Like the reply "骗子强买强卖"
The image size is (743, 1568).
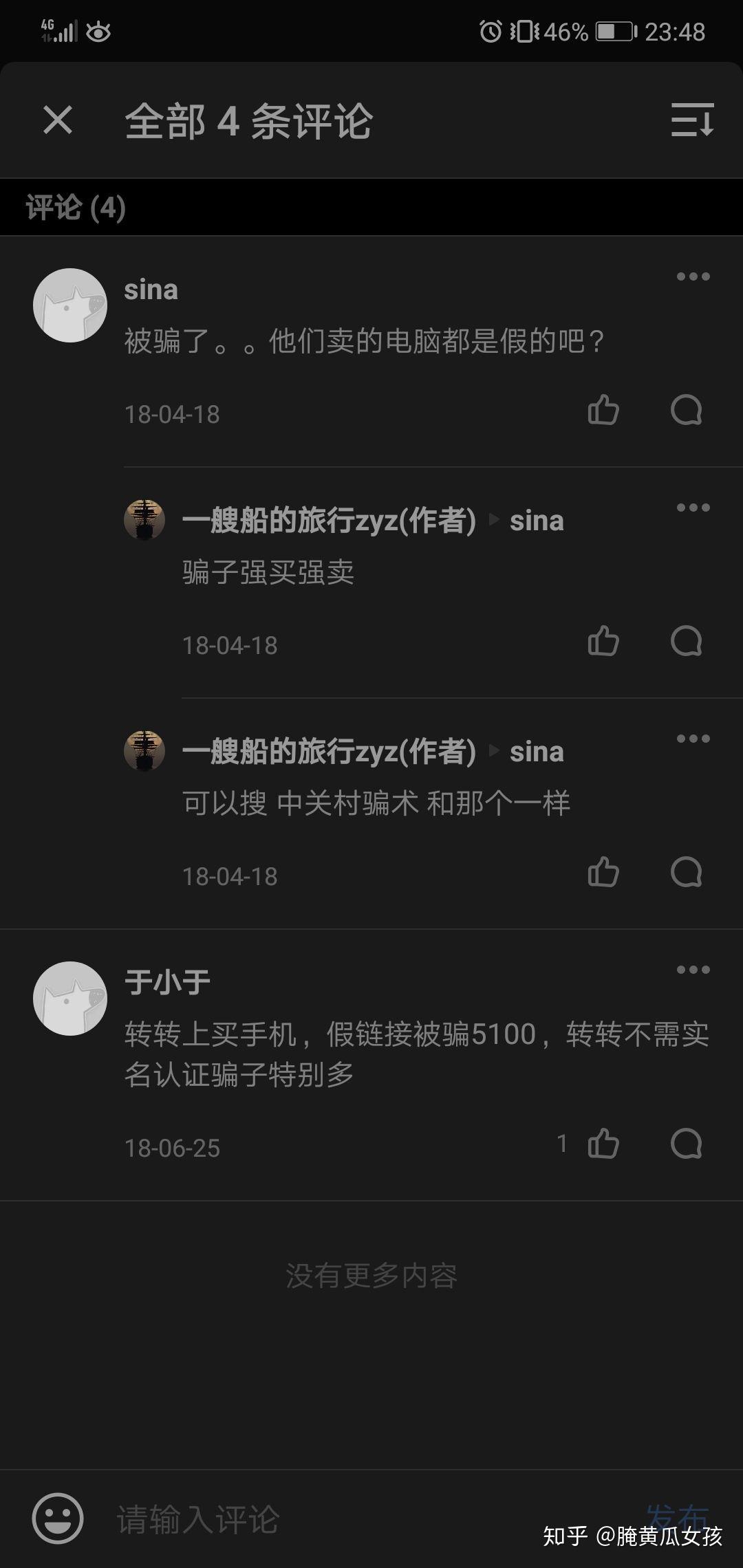603,641
